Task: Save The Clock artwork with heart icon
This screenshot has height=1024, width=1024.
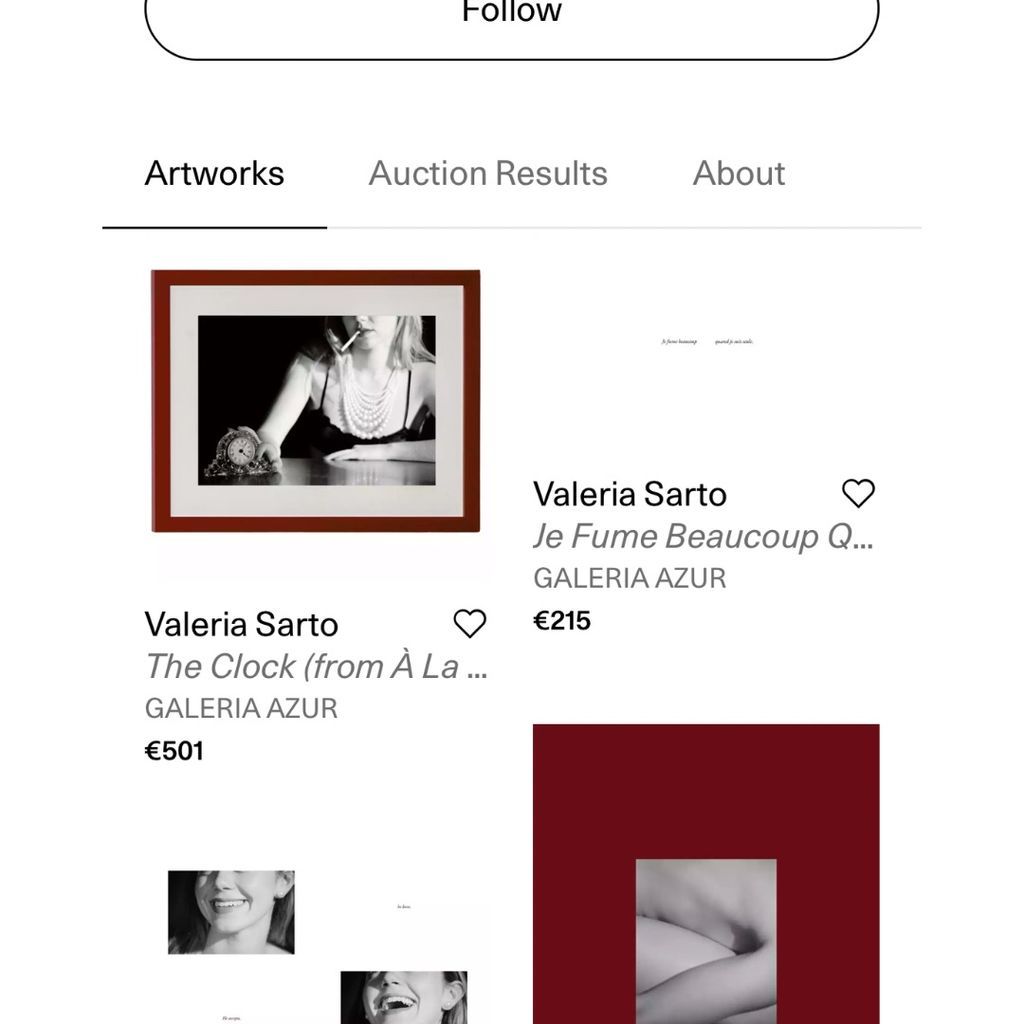Action: [x=469, y=624]
